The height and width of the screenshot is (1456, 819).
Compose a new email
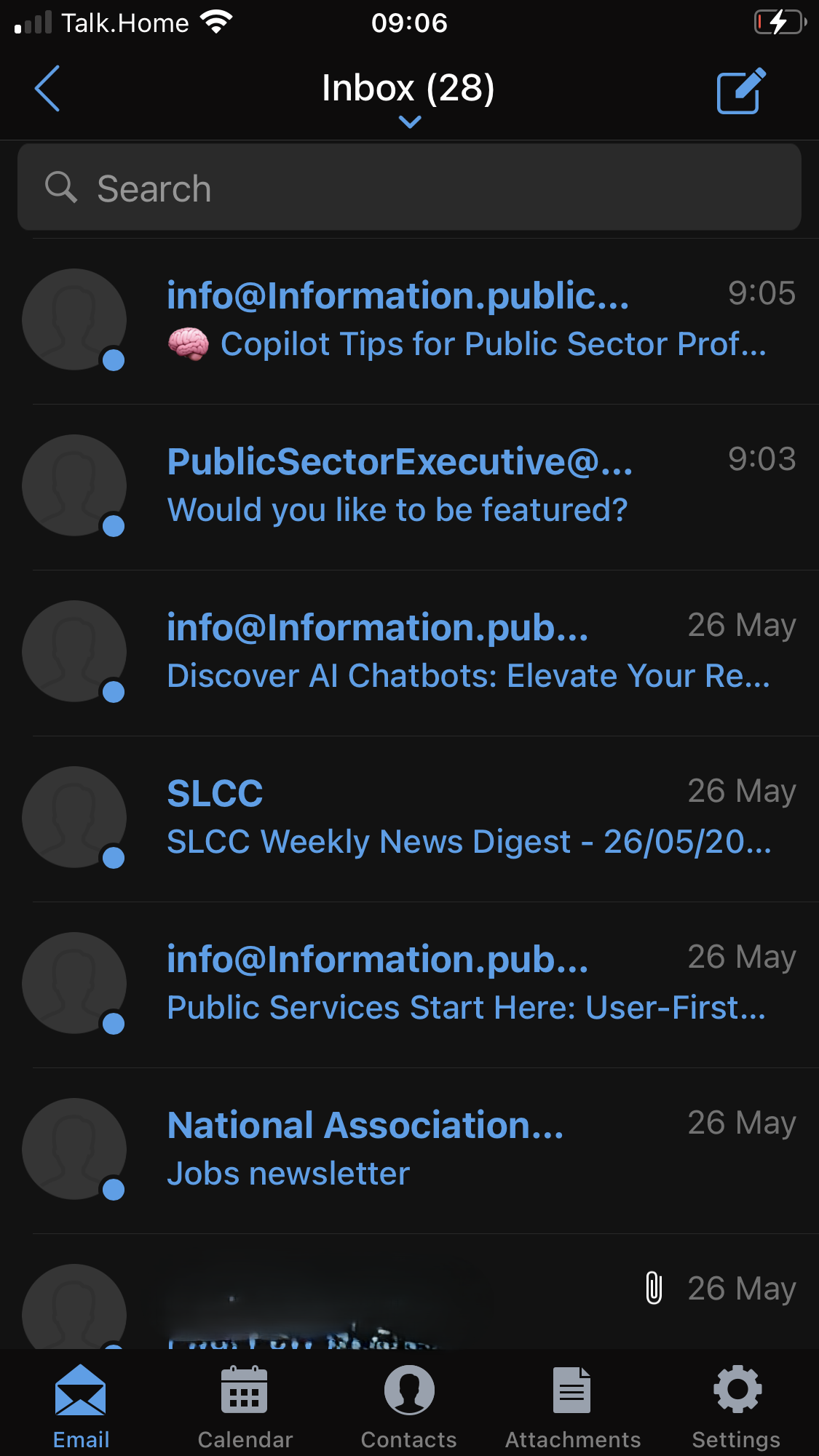pos(741,90)
